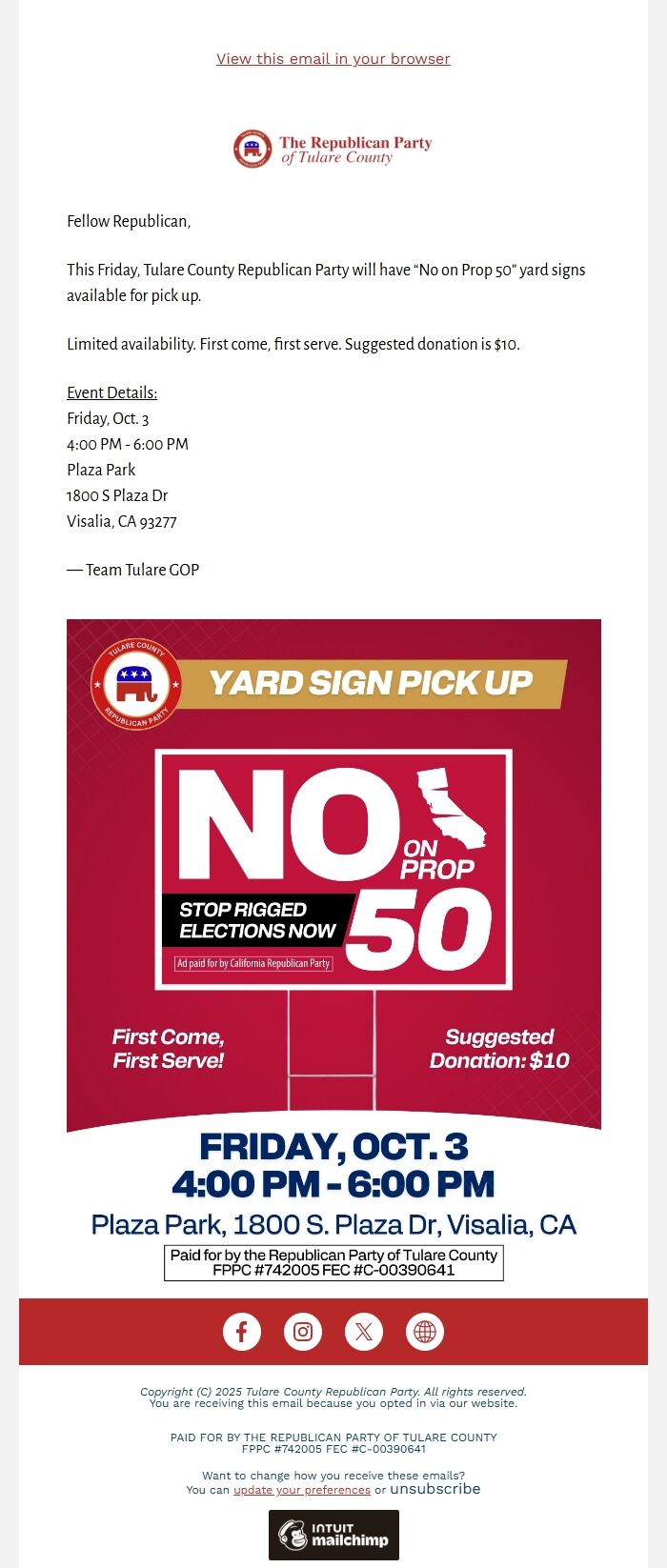Open the Intuit Mailchimp badge
The image size is (667, 1568).
(333, 1535)
